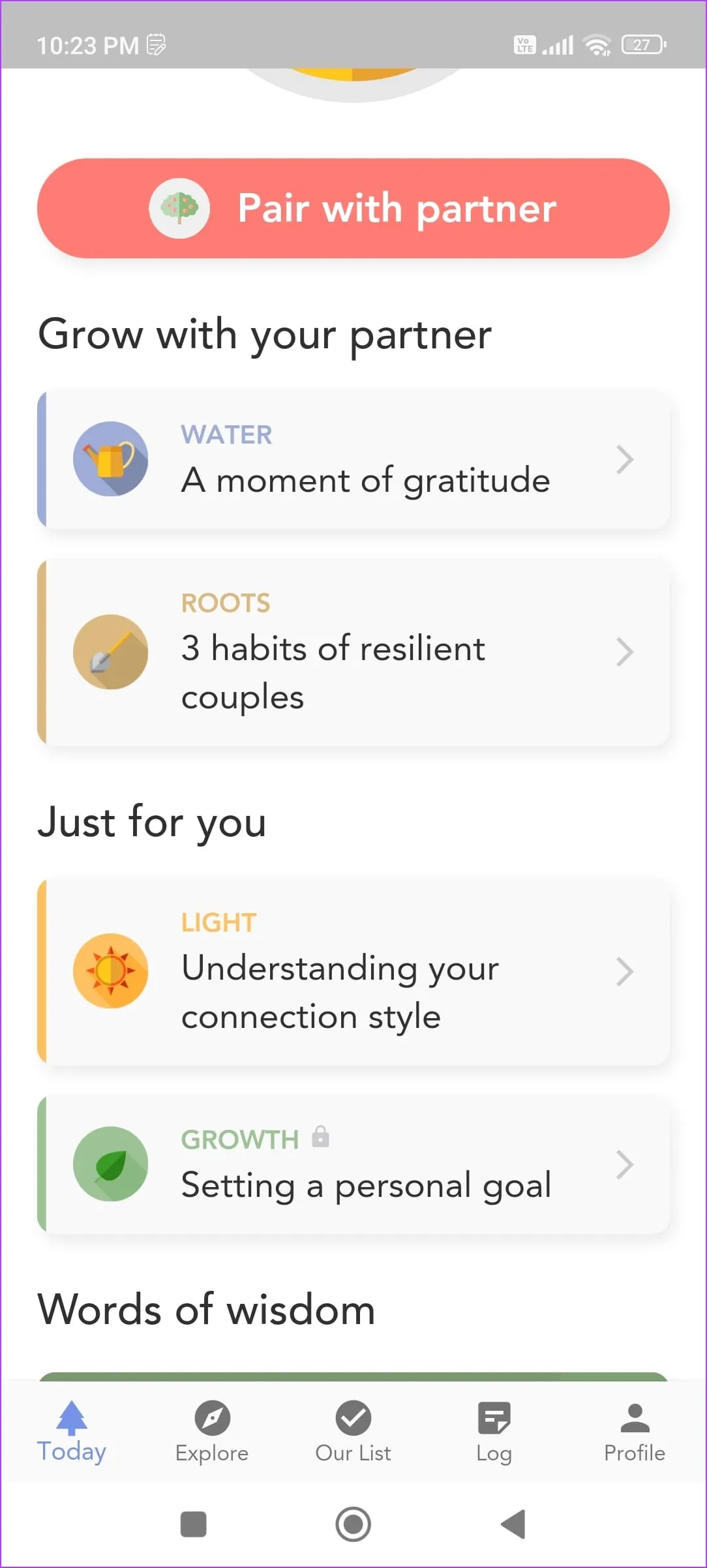Open the A moment of gratitude card
707x1568 pixels.
tap(353, 460)
